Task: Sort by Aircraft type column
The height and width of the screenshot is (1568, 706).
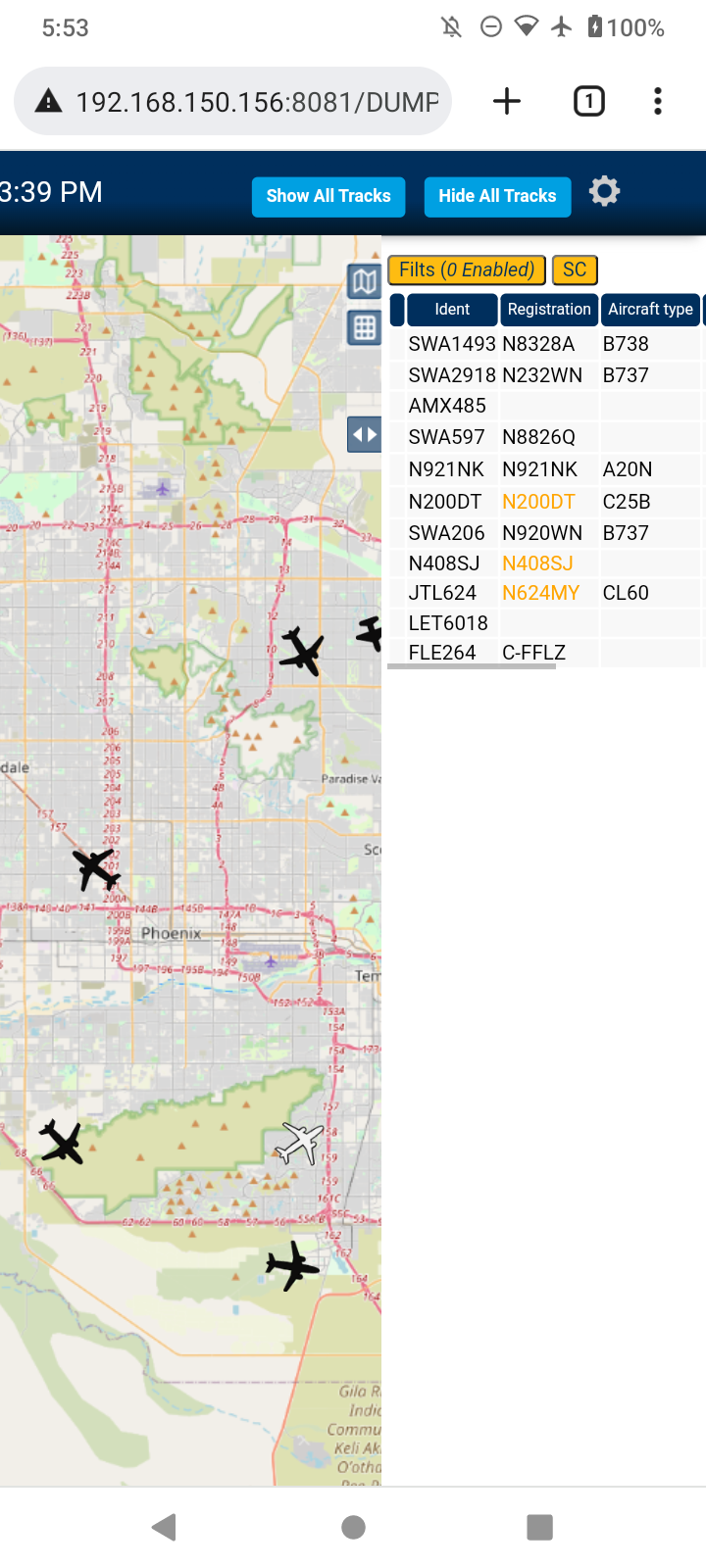Action: (650, 310)
